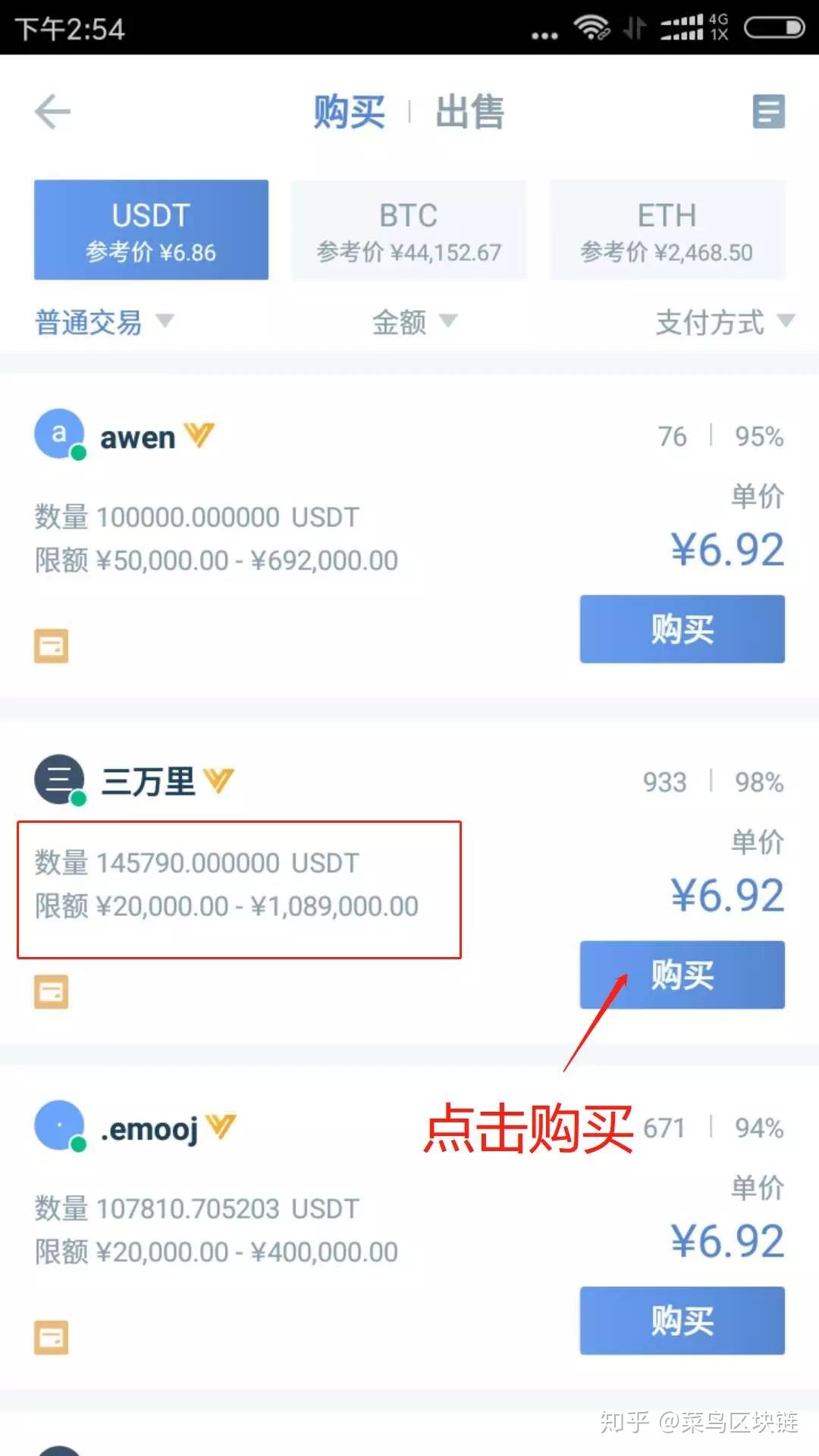Select the BTC currency tab
The height and width of the screenshot is (1456, 819).
409,230
